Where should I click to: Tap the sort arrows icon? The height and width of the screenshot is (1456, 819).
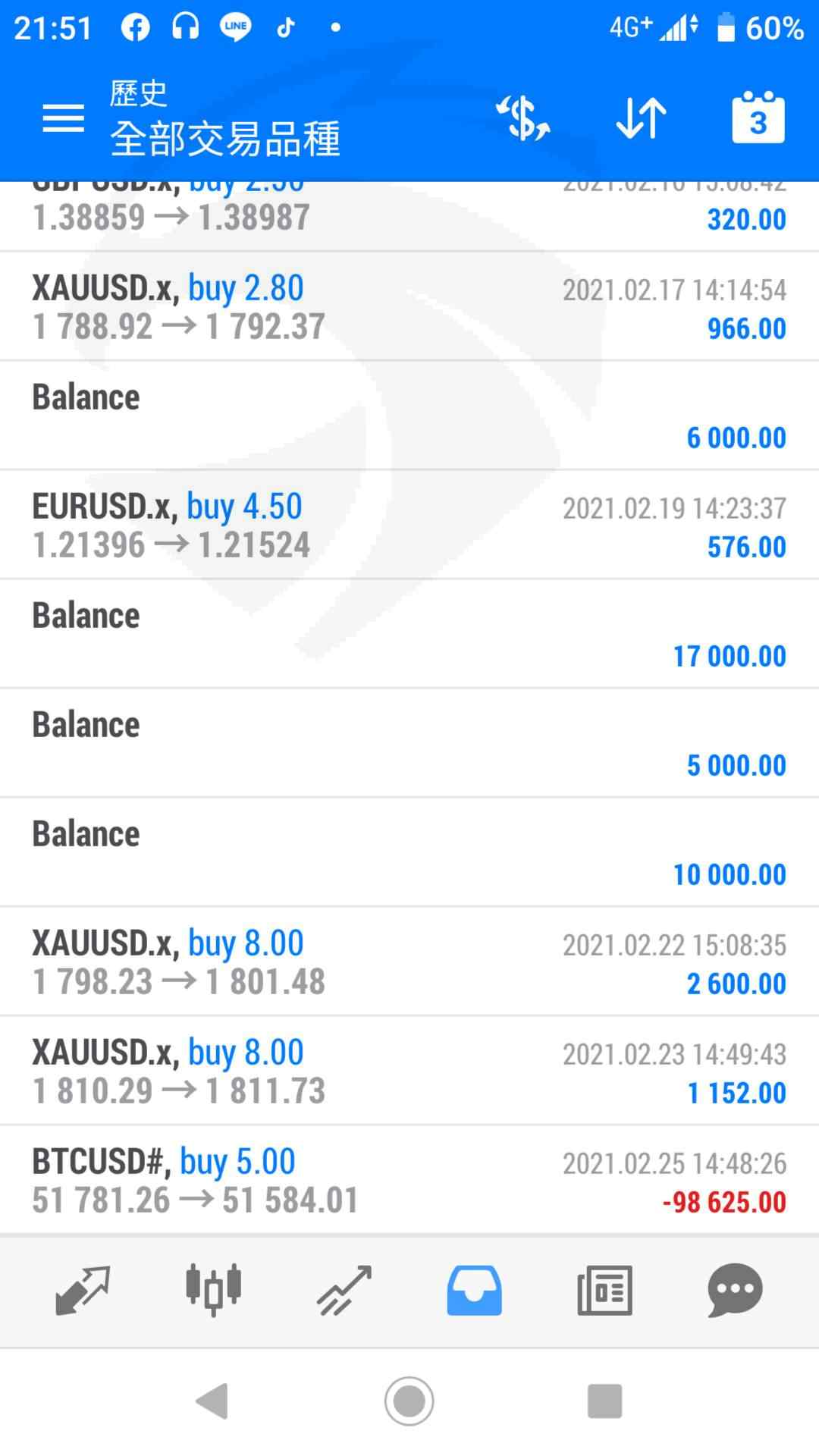[641, 118]
